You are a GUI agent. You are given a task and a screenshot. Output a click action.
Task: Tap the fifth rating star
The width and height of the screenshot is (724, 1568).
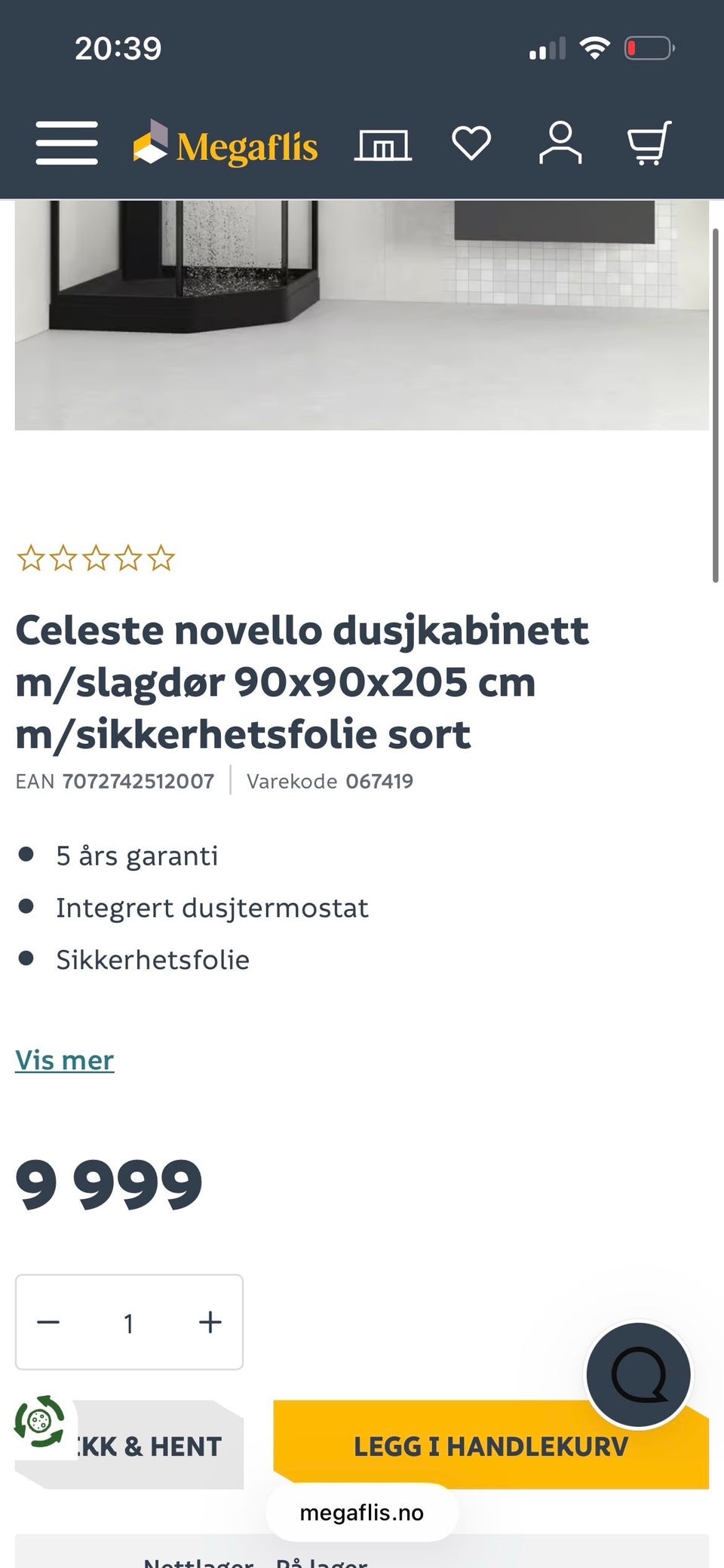pos(161,558)
